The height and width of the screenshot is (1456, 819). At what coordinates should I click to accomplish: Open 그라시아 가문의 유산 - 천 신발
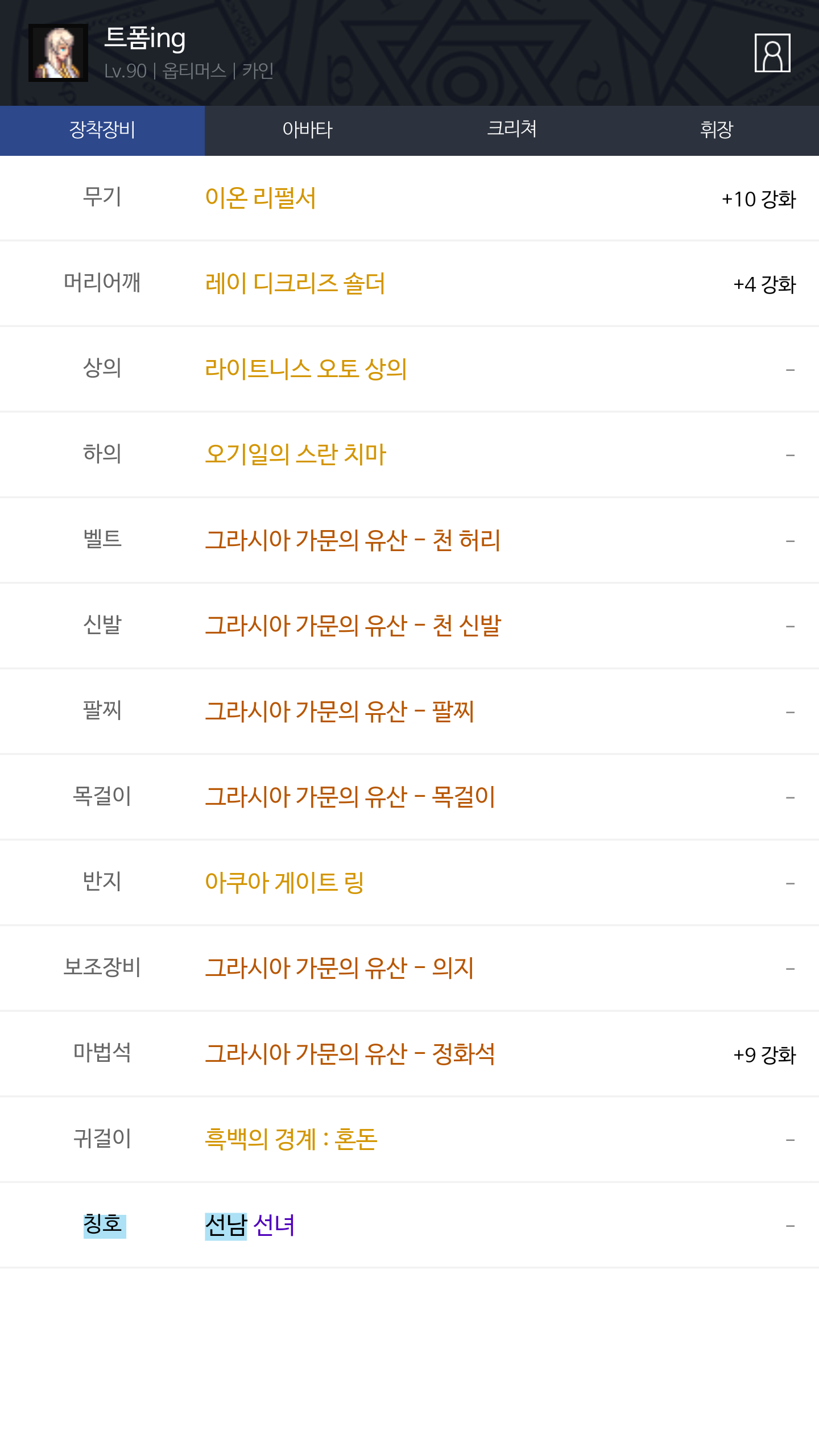[x=353, y=626]
